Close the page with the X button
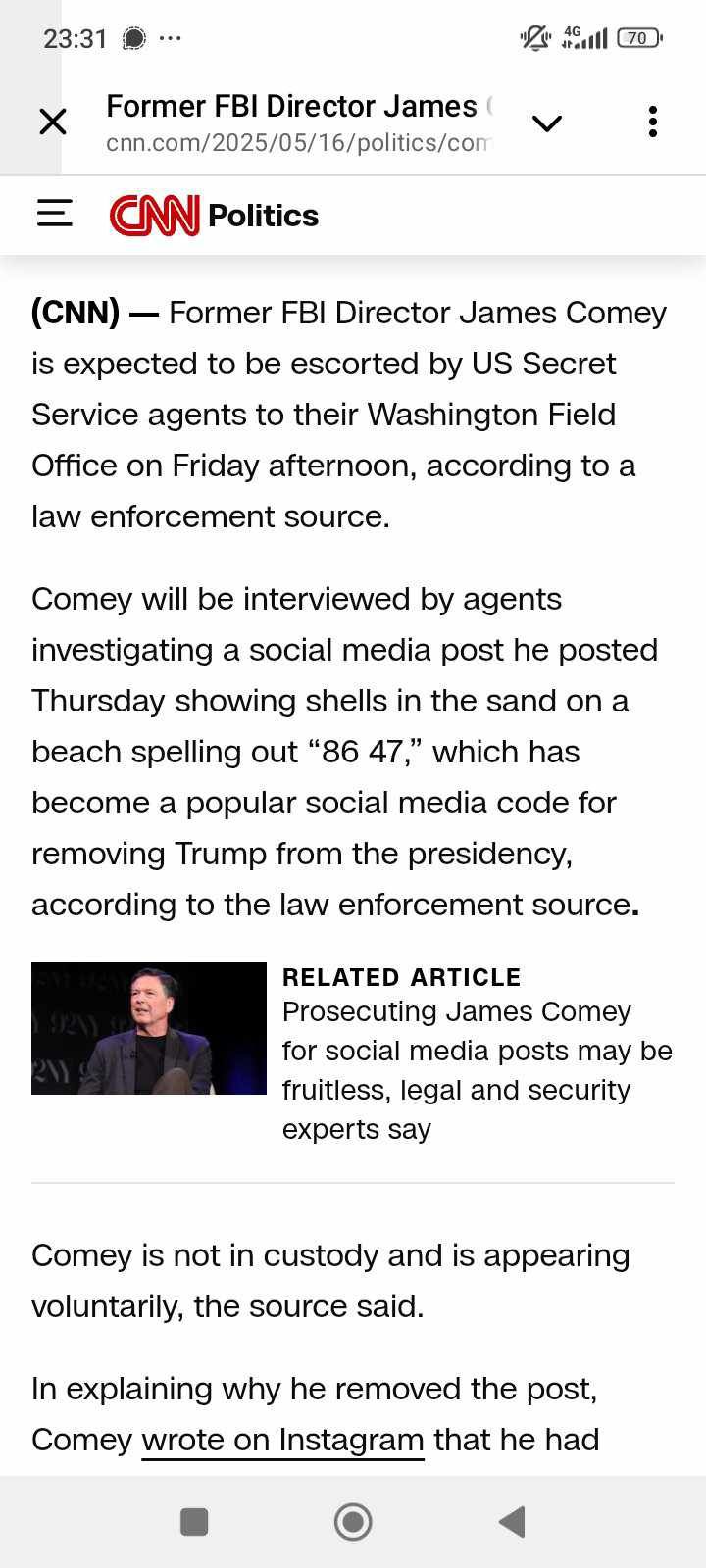The height and width of the screenshot is (1568, 706). pos(53,122)
